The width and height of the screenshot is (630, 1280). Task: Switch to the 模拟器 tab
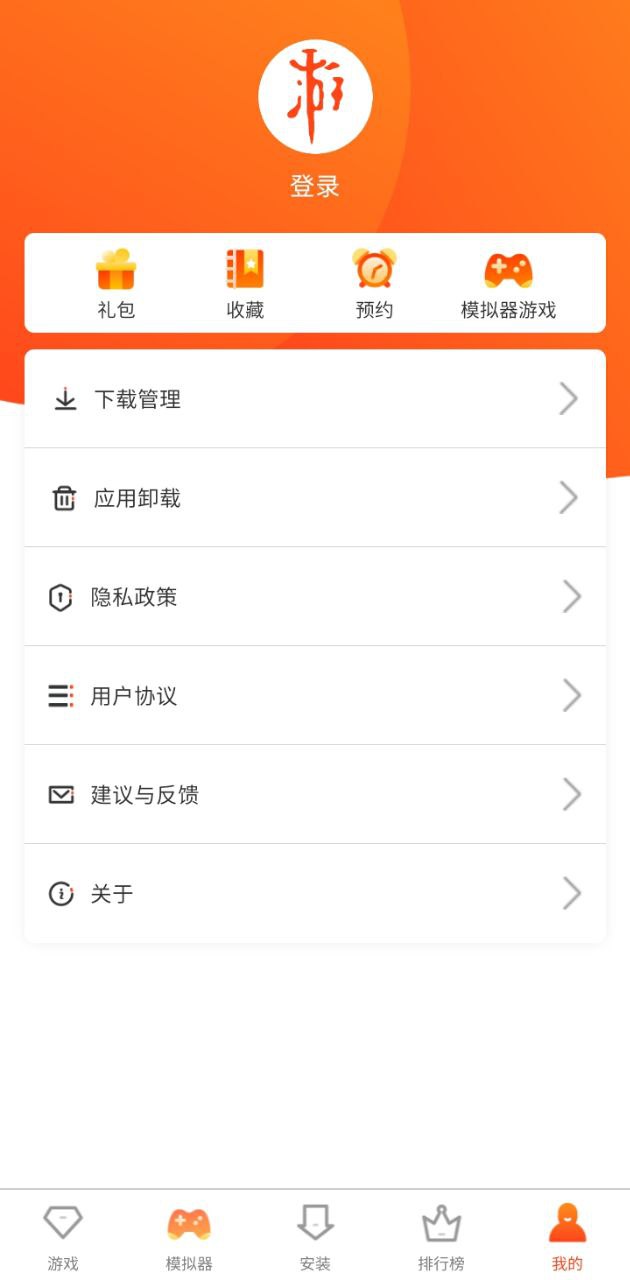click(x=189, y=1236)
